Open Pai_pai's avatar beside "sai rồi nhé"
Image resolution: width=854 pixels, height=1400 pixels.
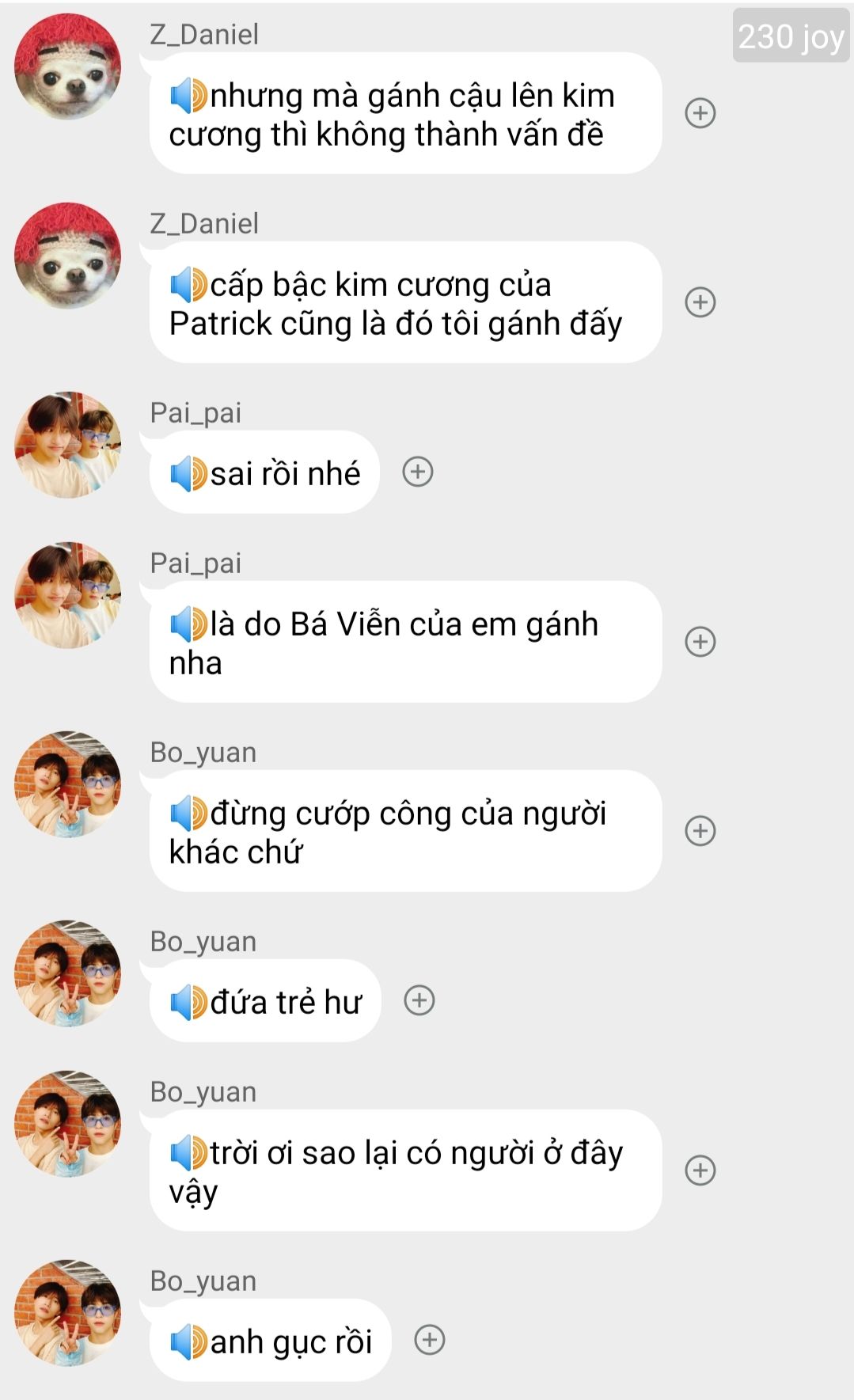click(68, 445)
